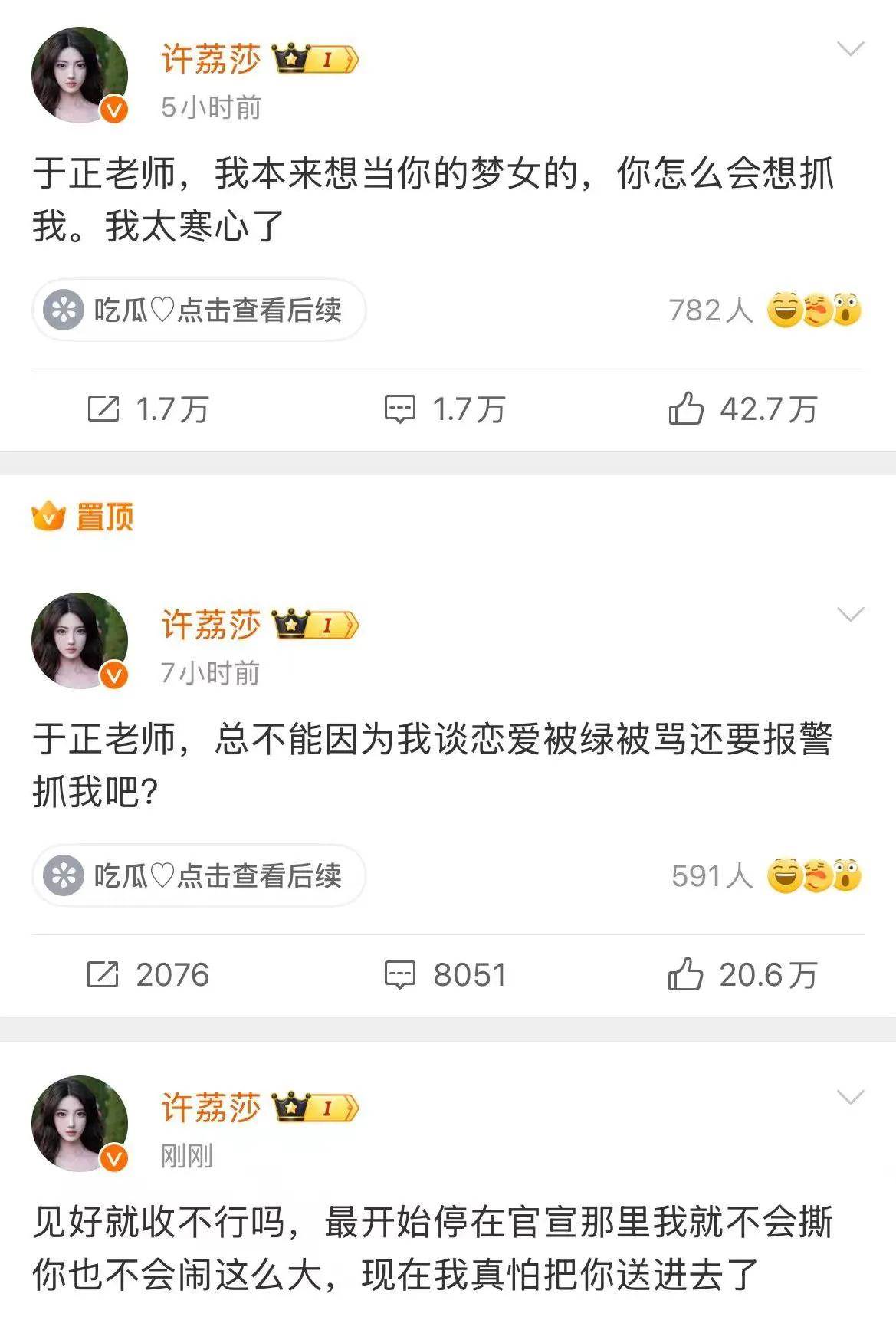This screenshot has width=896, height=1320.
Task: Expand the chevron menu on the pinned 7小时前 post
Action: (x=850, y=615)
